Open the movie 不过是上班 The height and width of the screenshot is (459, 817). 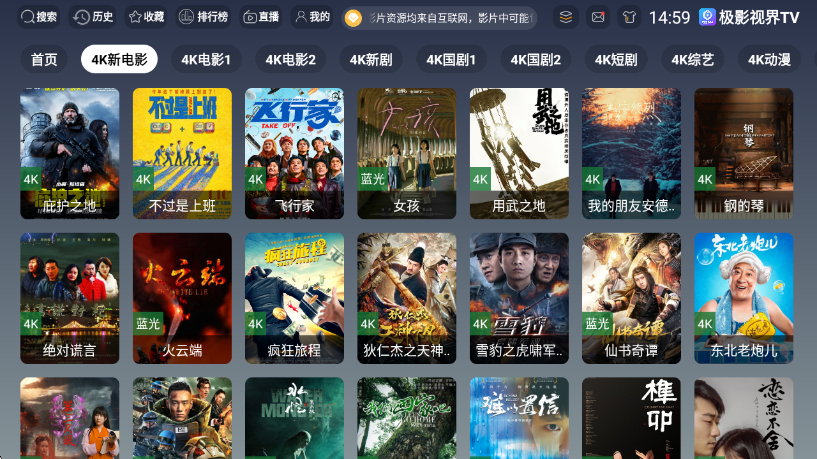point(182,153)
